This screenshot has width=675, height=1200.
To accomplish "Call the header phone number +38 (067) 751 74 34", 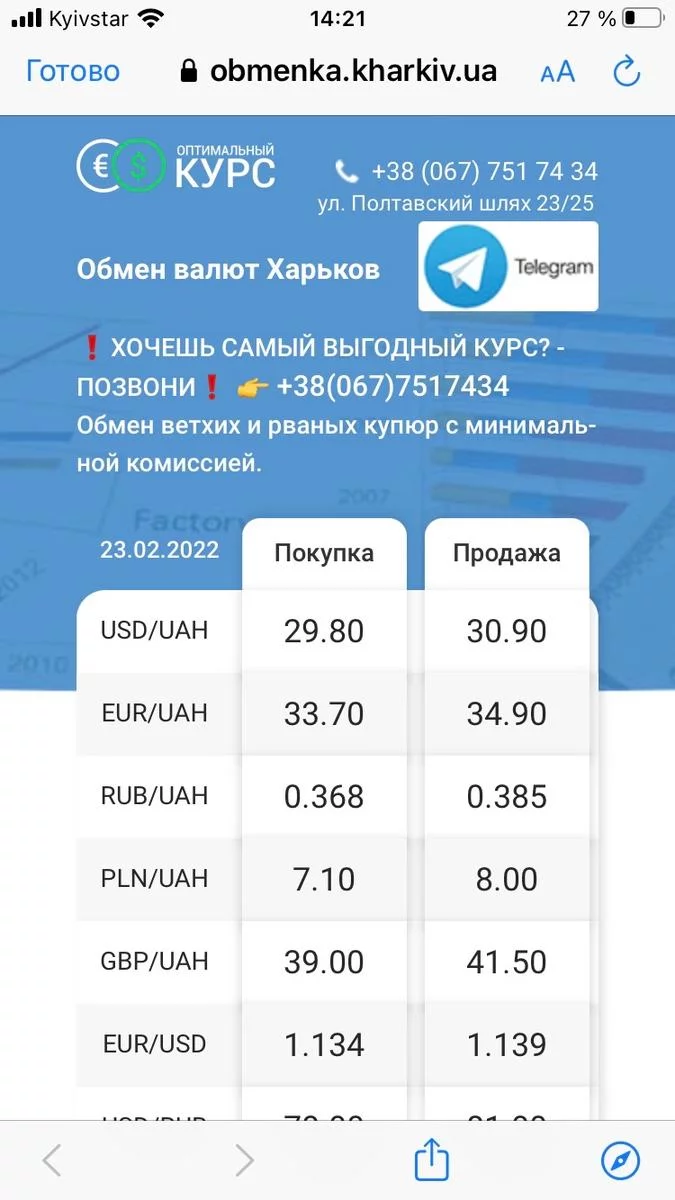I will pos(484,171).
